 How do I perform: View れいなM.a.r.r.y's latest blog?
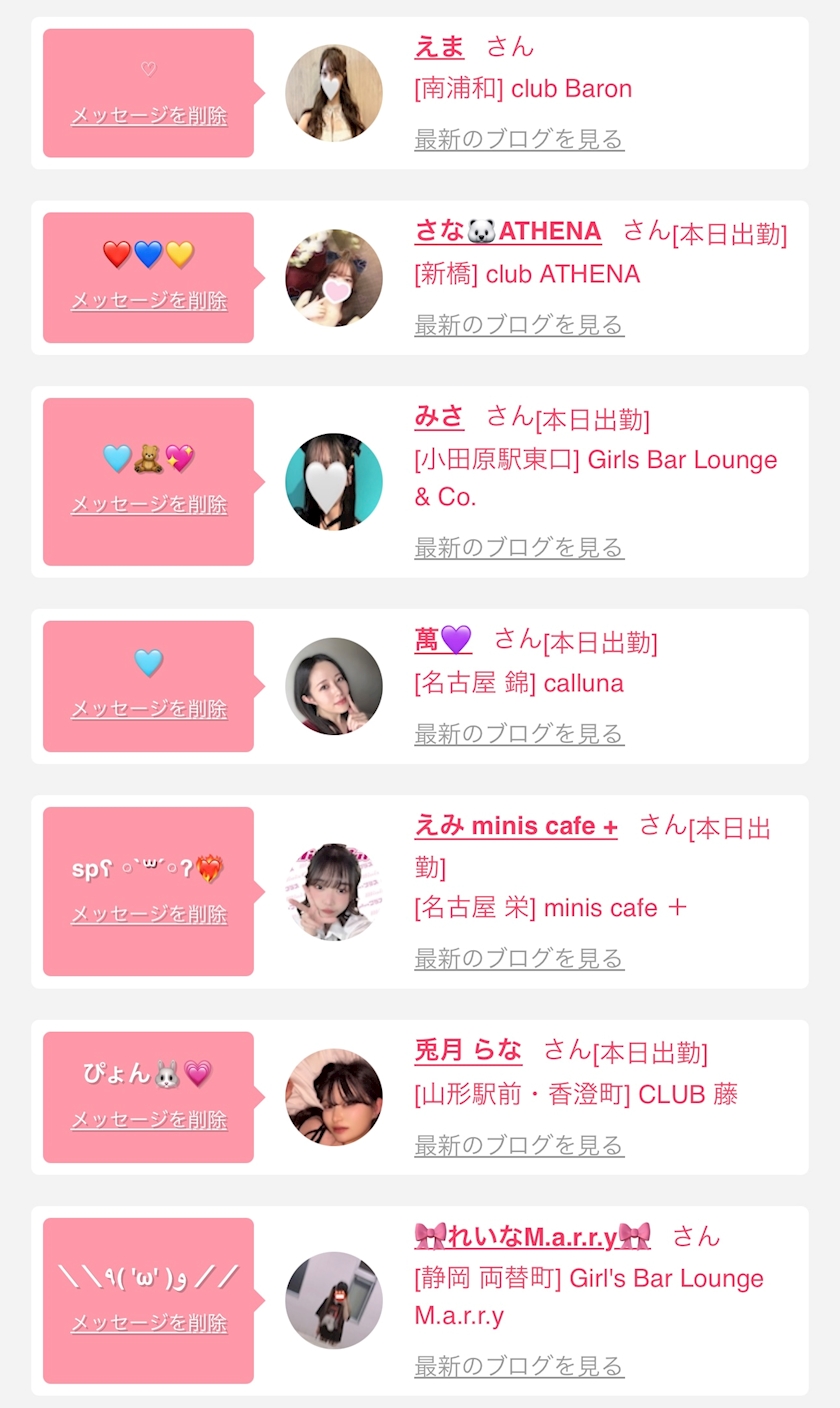(519, 1367)
